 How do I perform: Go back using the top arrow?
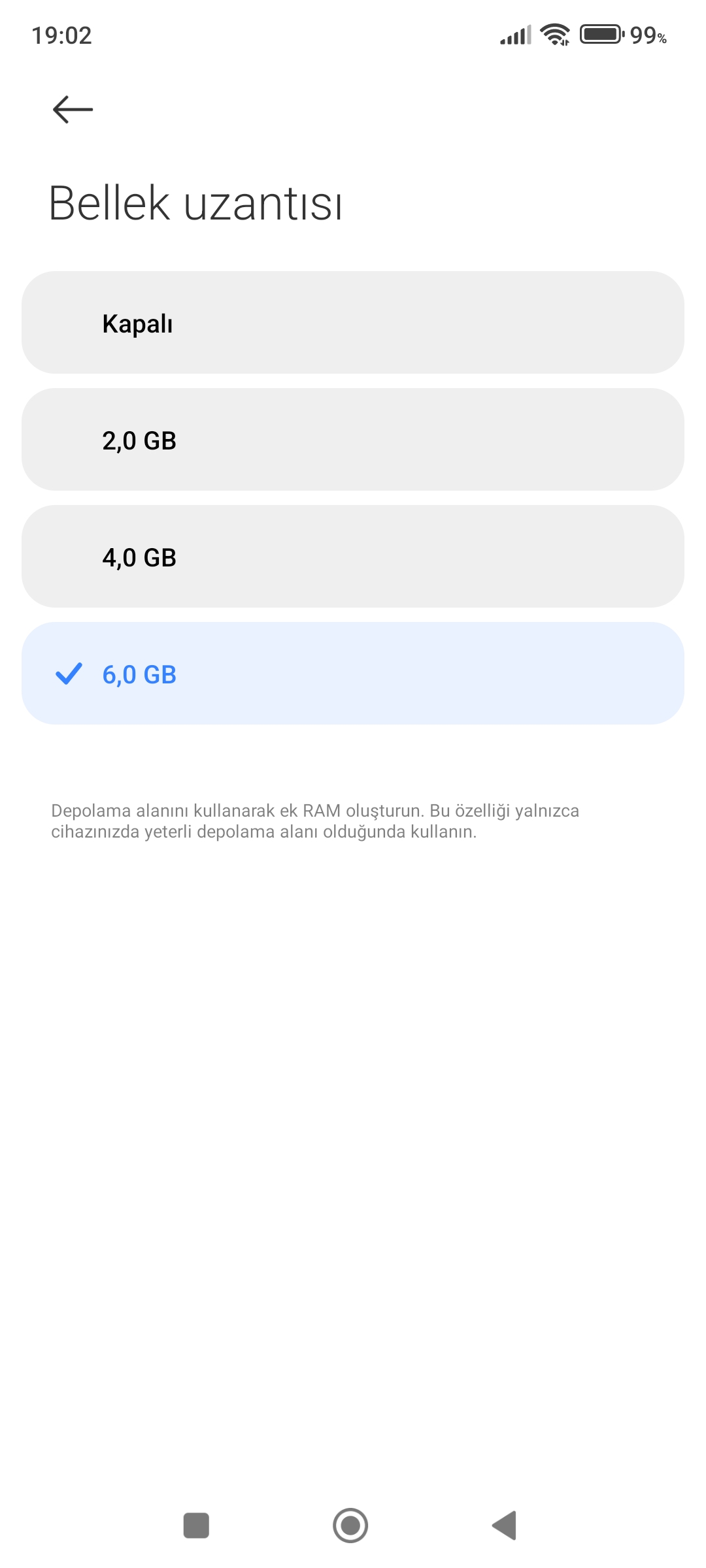(x=73, y=109)
